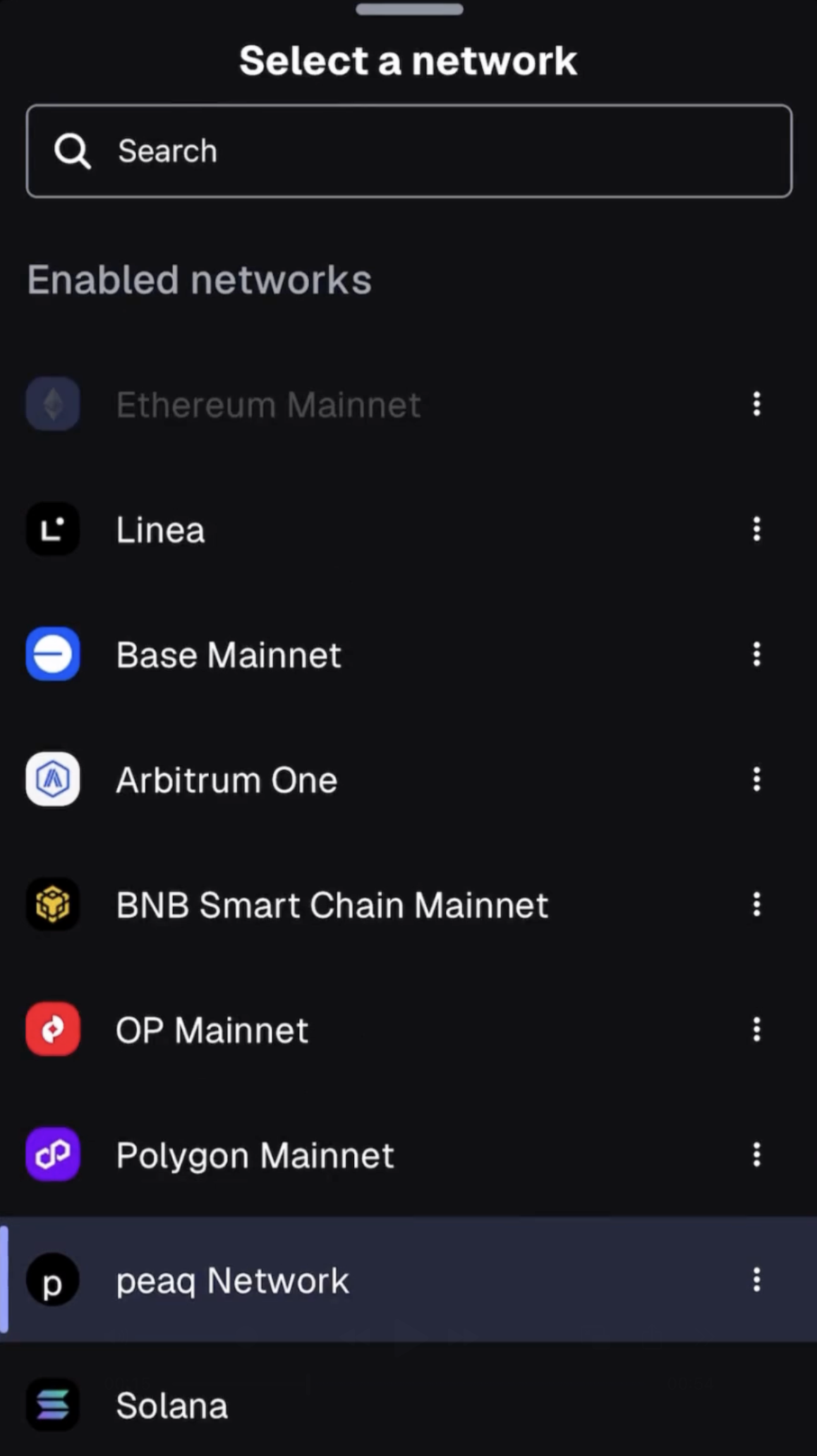Choose Base Mainnet network
The image size is (817, 1456).
(229, 655)
